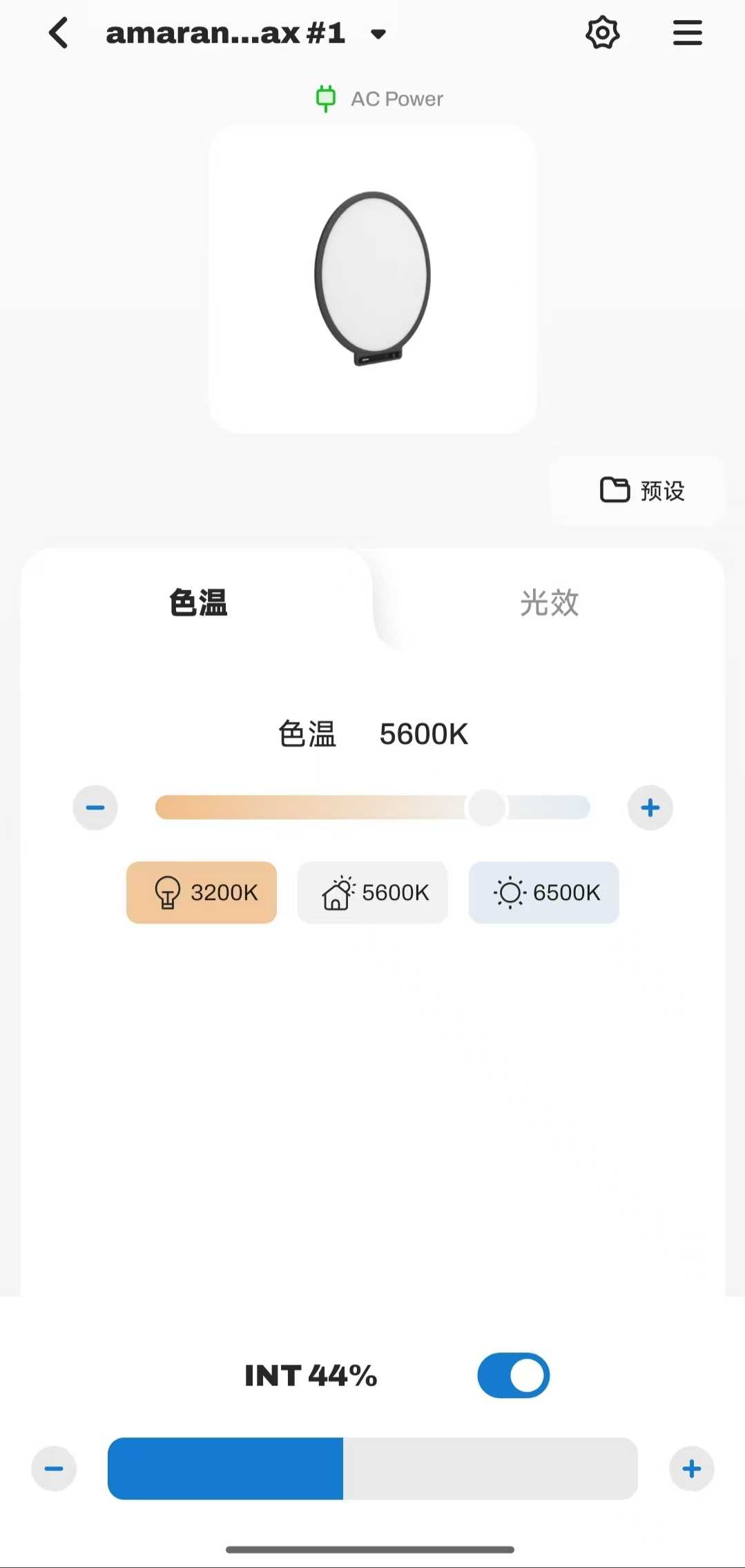Screen dimensions: 745x1568
Task: Select the 3200K preset chip
Action: tap(202, 892)
